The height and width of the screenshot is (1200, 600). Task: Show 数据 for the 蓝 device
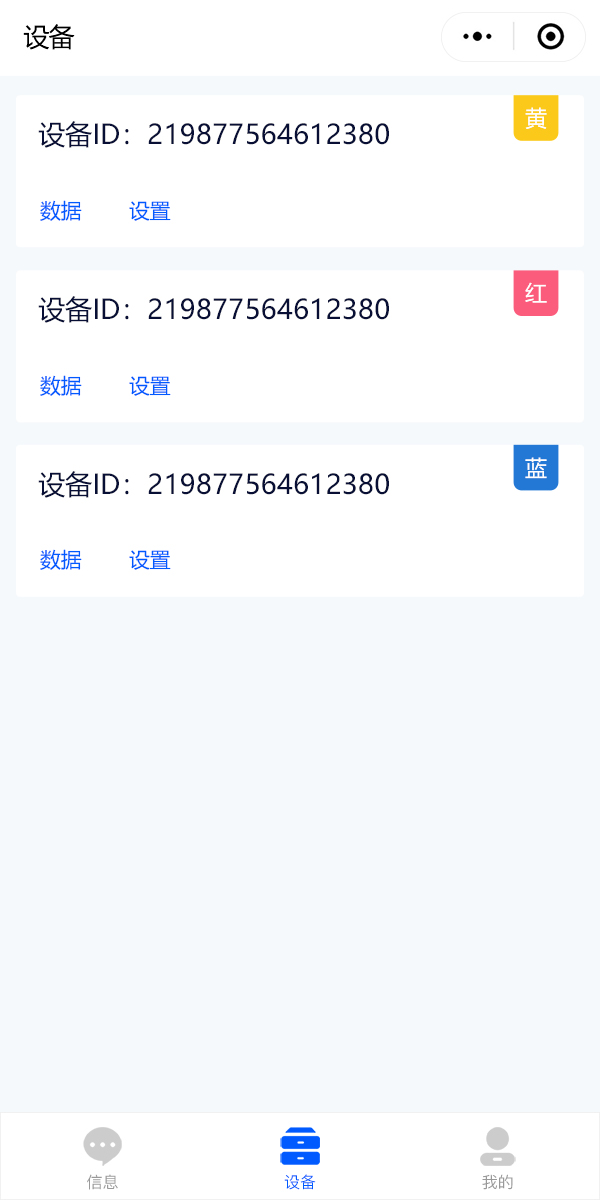point(61,560)
